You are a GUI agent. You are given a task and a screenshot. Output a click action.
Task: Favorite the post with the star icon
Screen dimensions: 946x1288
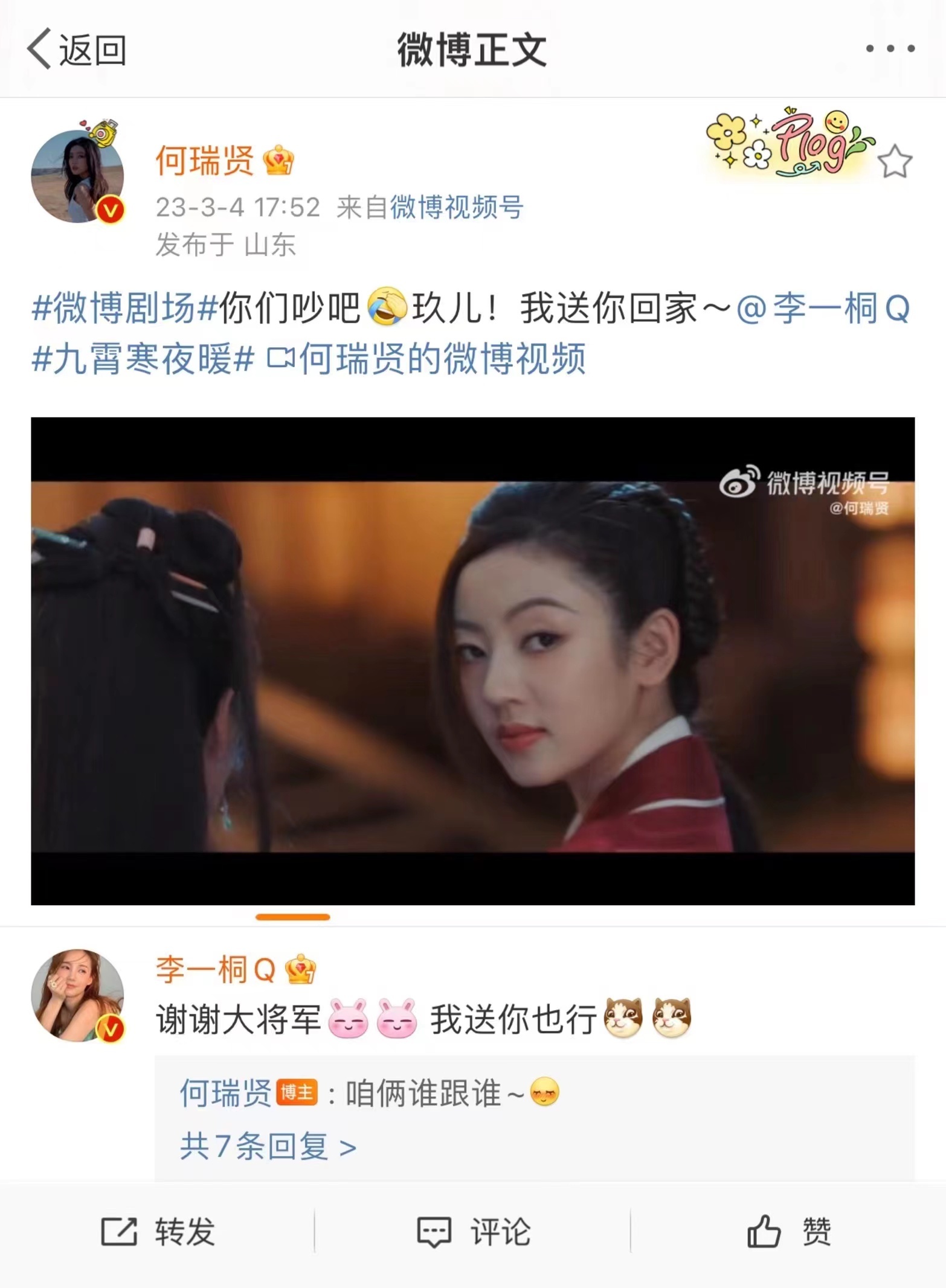(x=894, y=162)
